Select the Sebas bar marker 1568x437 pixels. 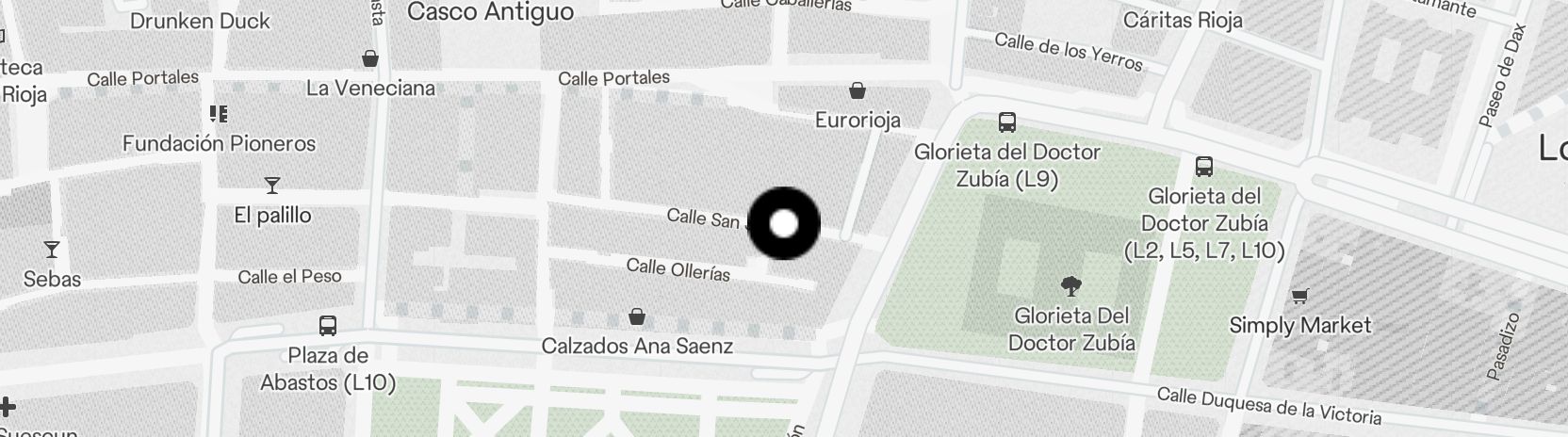[x=52, y=250]
